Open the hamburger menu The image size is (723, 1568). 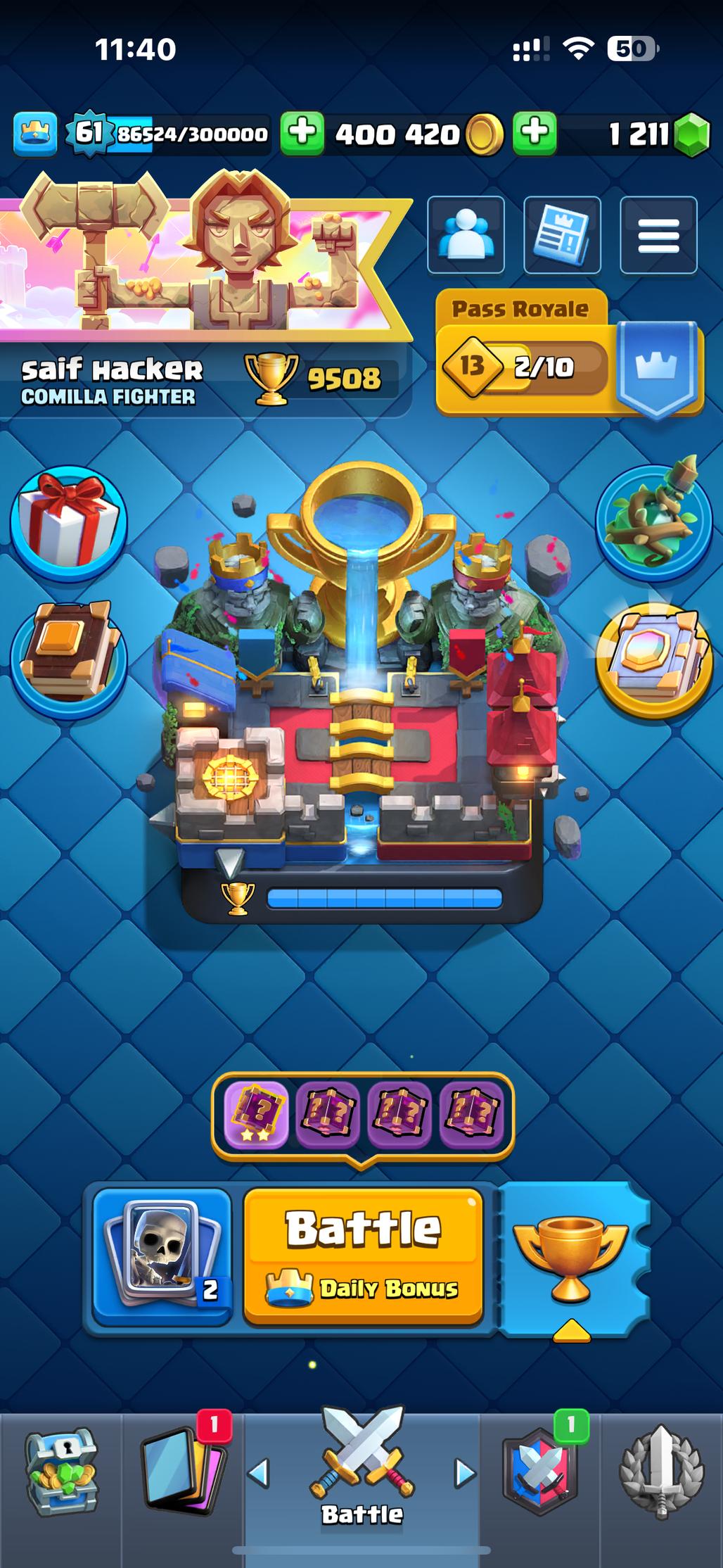click(658, 234)
